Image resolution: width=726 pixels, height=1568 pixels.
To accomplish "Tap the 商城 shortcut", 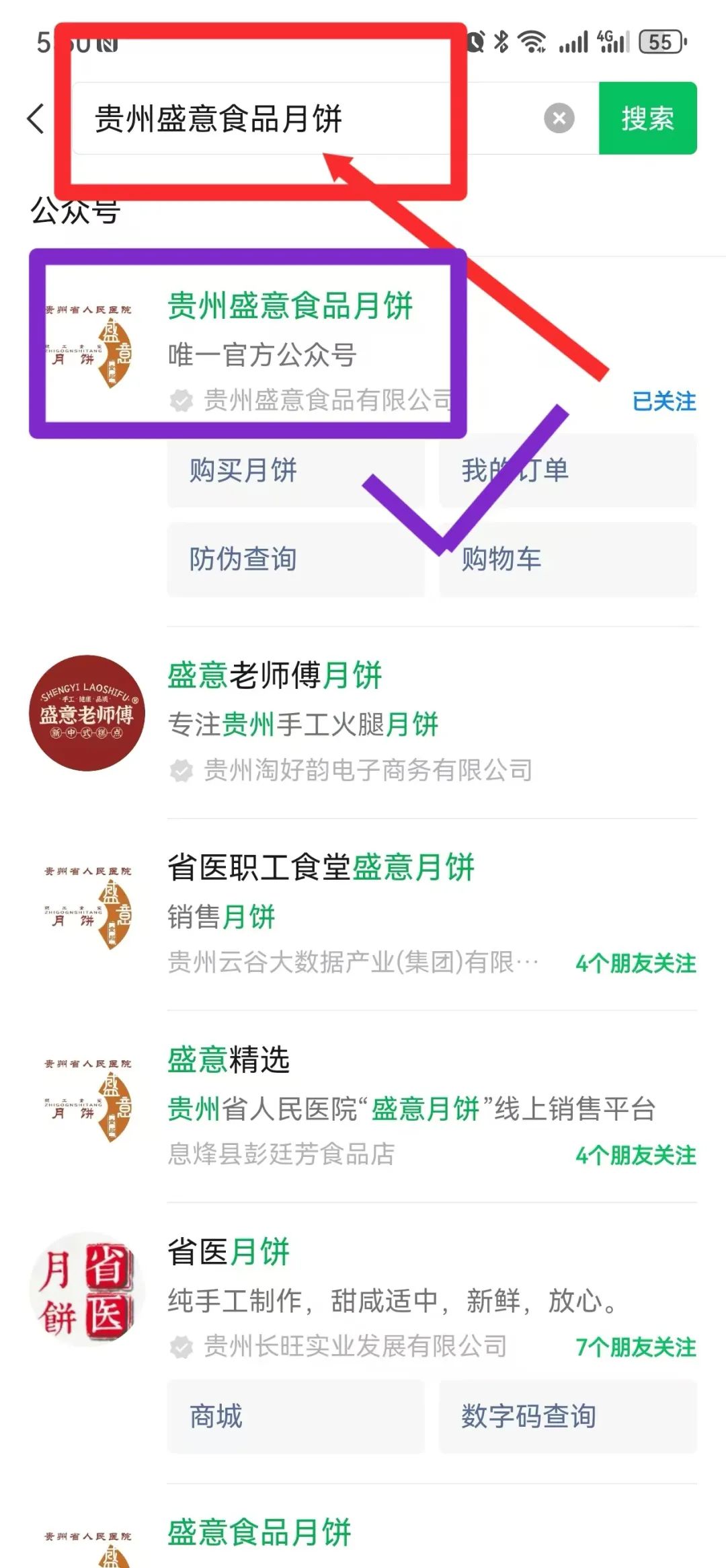I will click(x=296, y=1416).
